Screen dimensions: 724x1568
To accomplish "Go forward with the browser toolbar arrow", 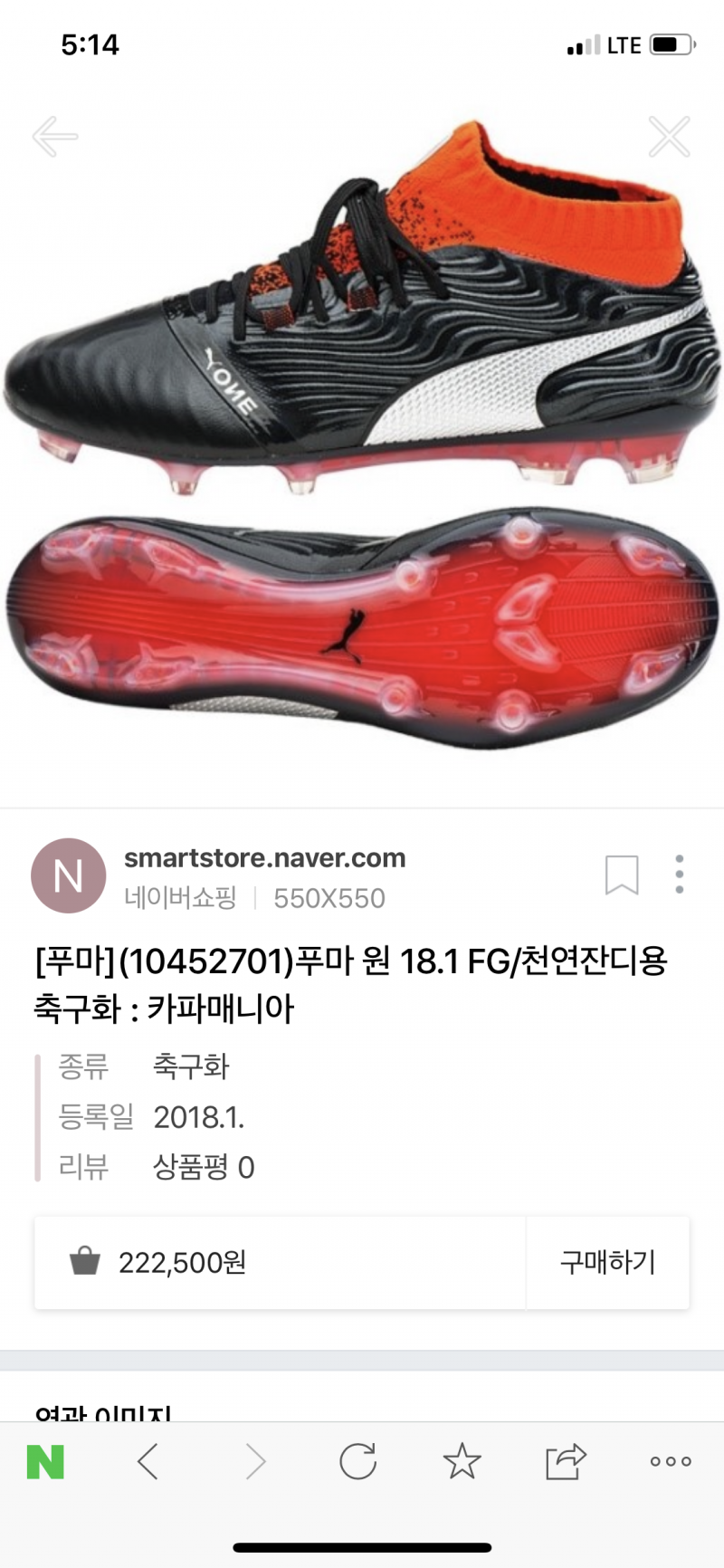I will [x=256, y=1461].
